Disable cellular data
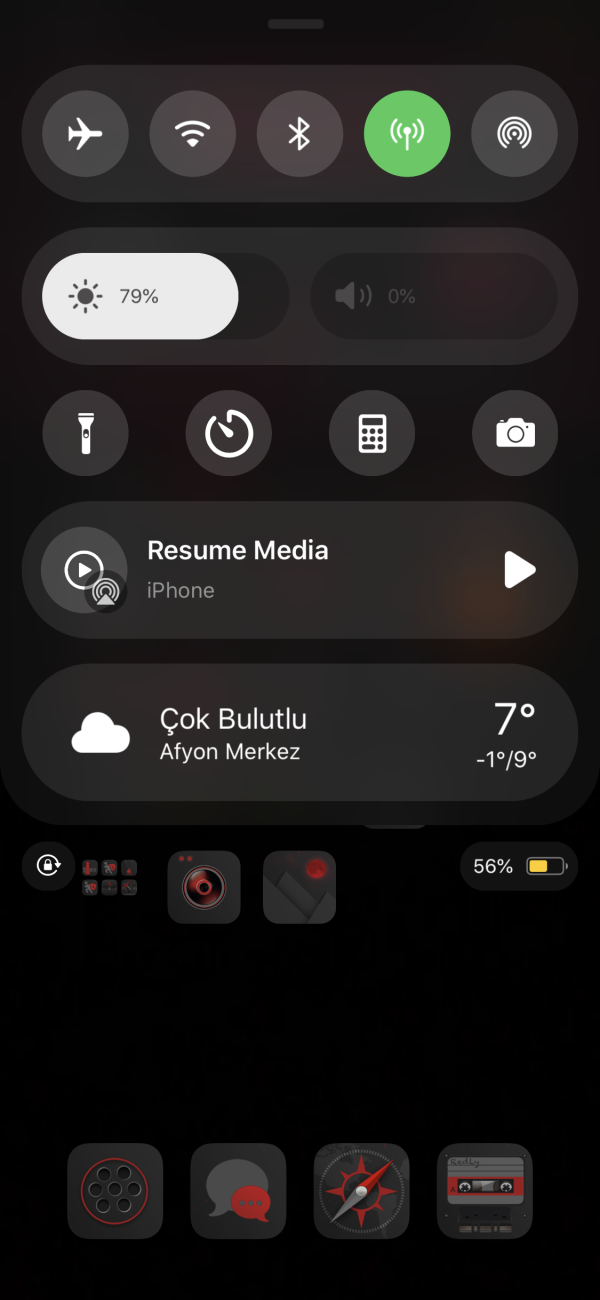The image size is (600, 1300). pyautogui.click(x=406, y=134)
